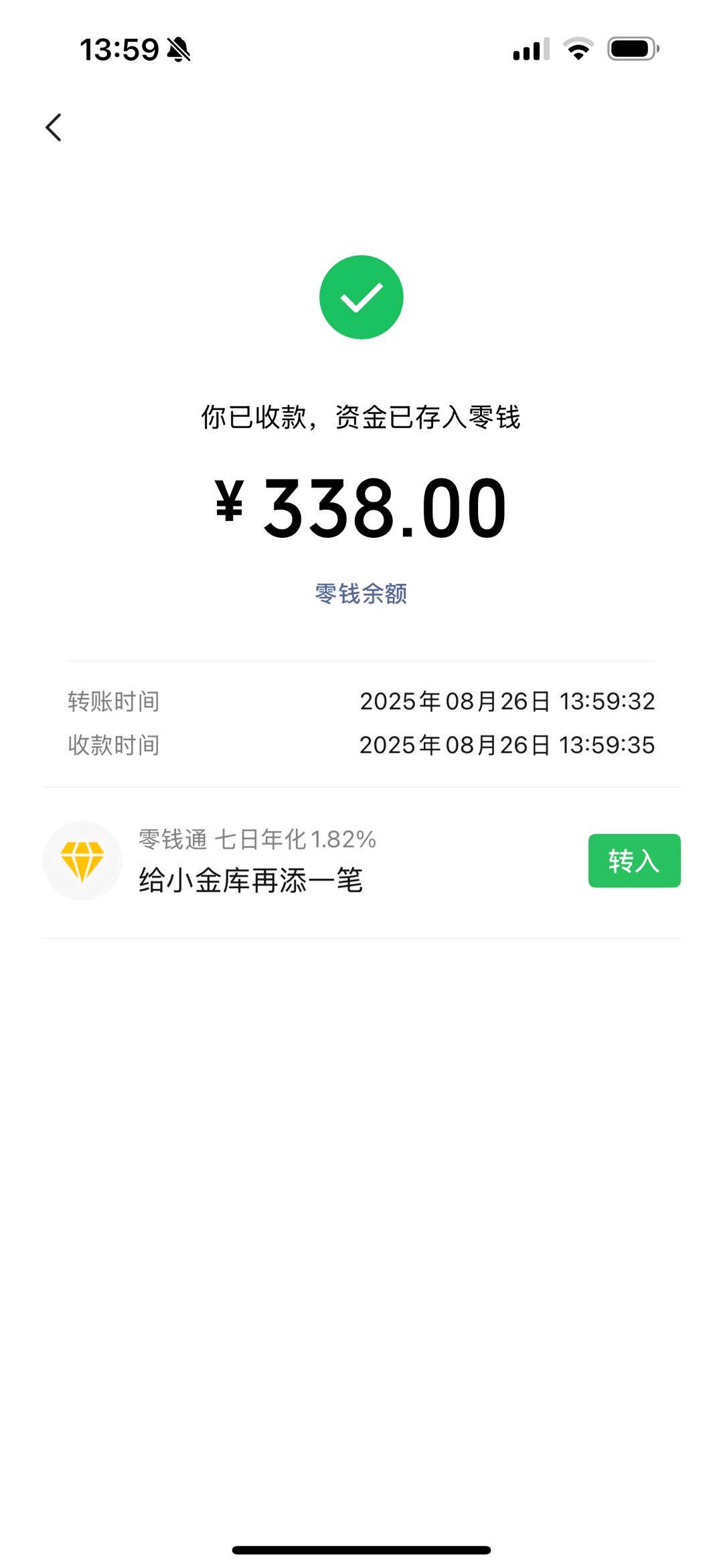Open the 零钱通 给小金库再添一笔 row
723x1568 pixels.
[x=361, y=861]
